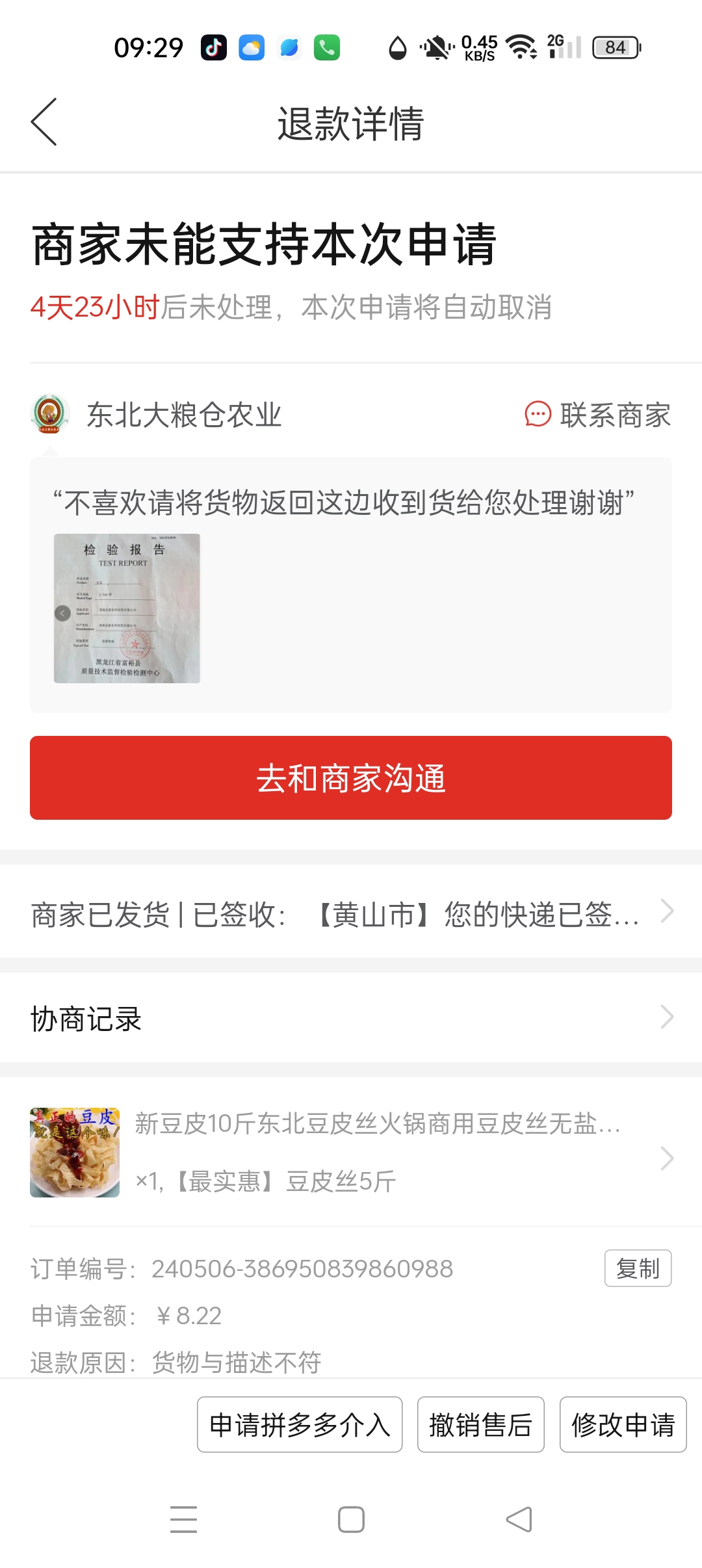The height and width of the screenshot is (1568, 702).
Task: Open 协商记录 negotiation history
Action: tap(351, 1018)
